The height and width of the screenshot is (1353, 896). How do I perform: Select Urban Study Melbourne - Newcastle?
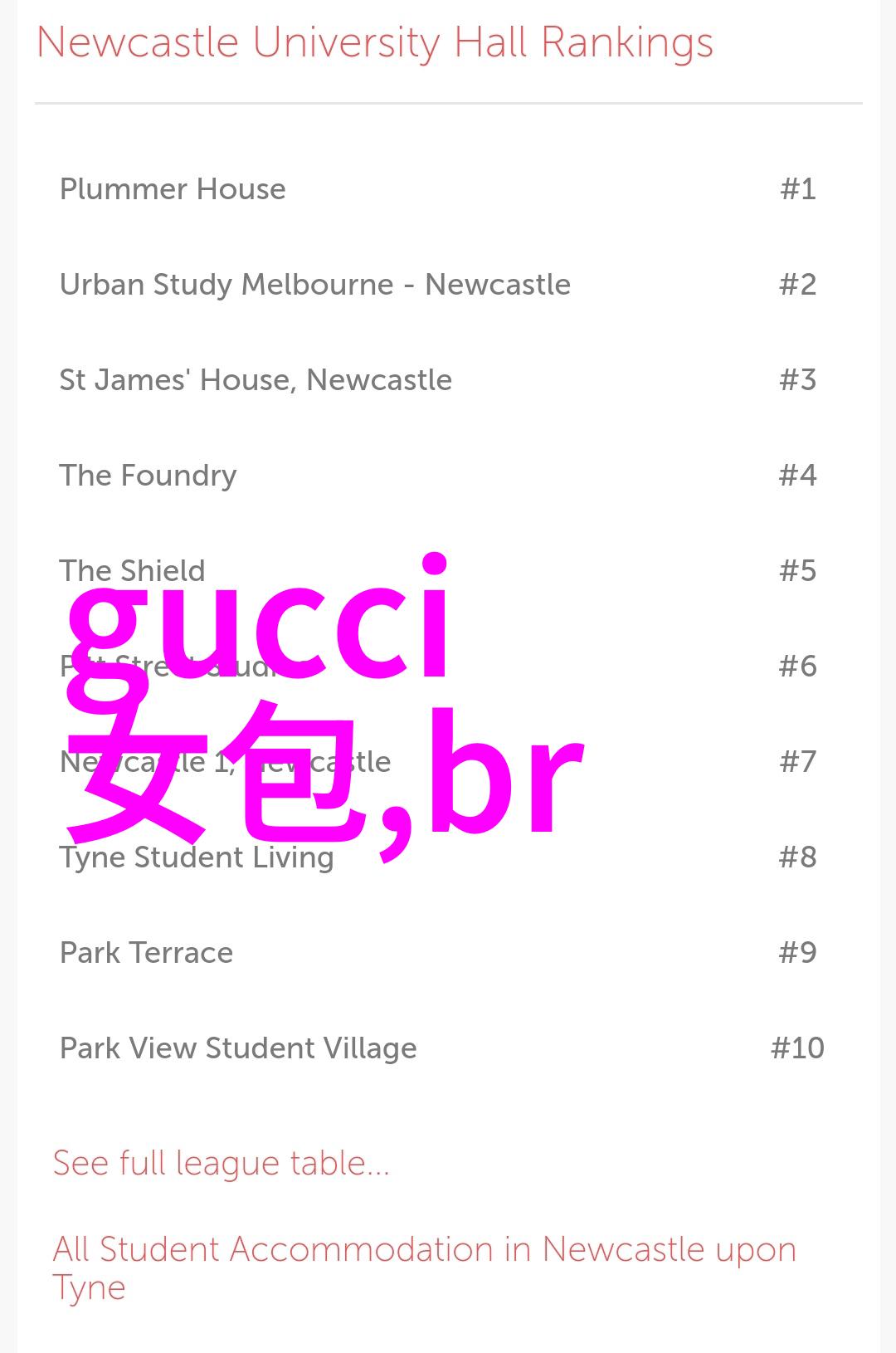pyautogui.click(x=314, y=285)
